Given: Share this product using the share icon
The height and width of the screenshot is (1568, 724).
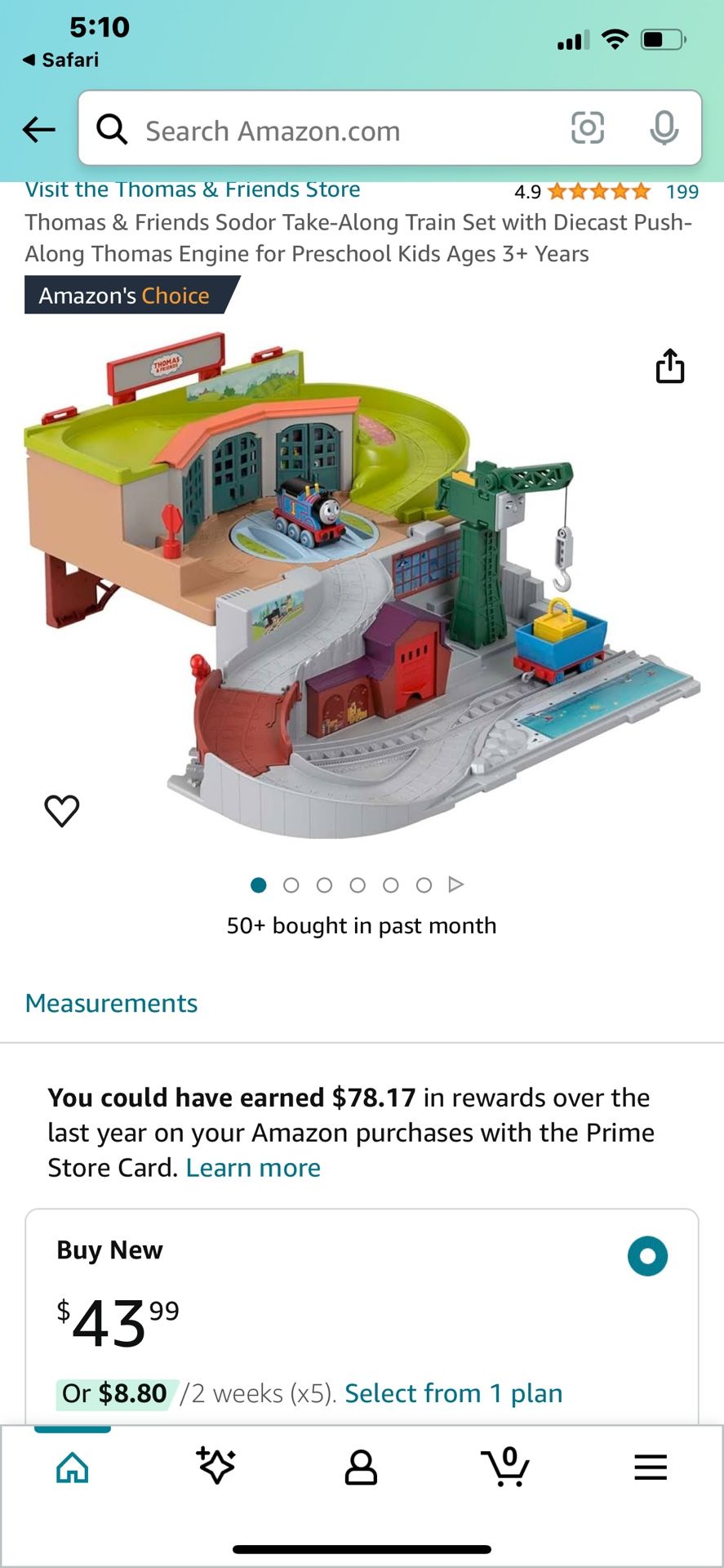Looking at the screenshot, I should [670, 367].
